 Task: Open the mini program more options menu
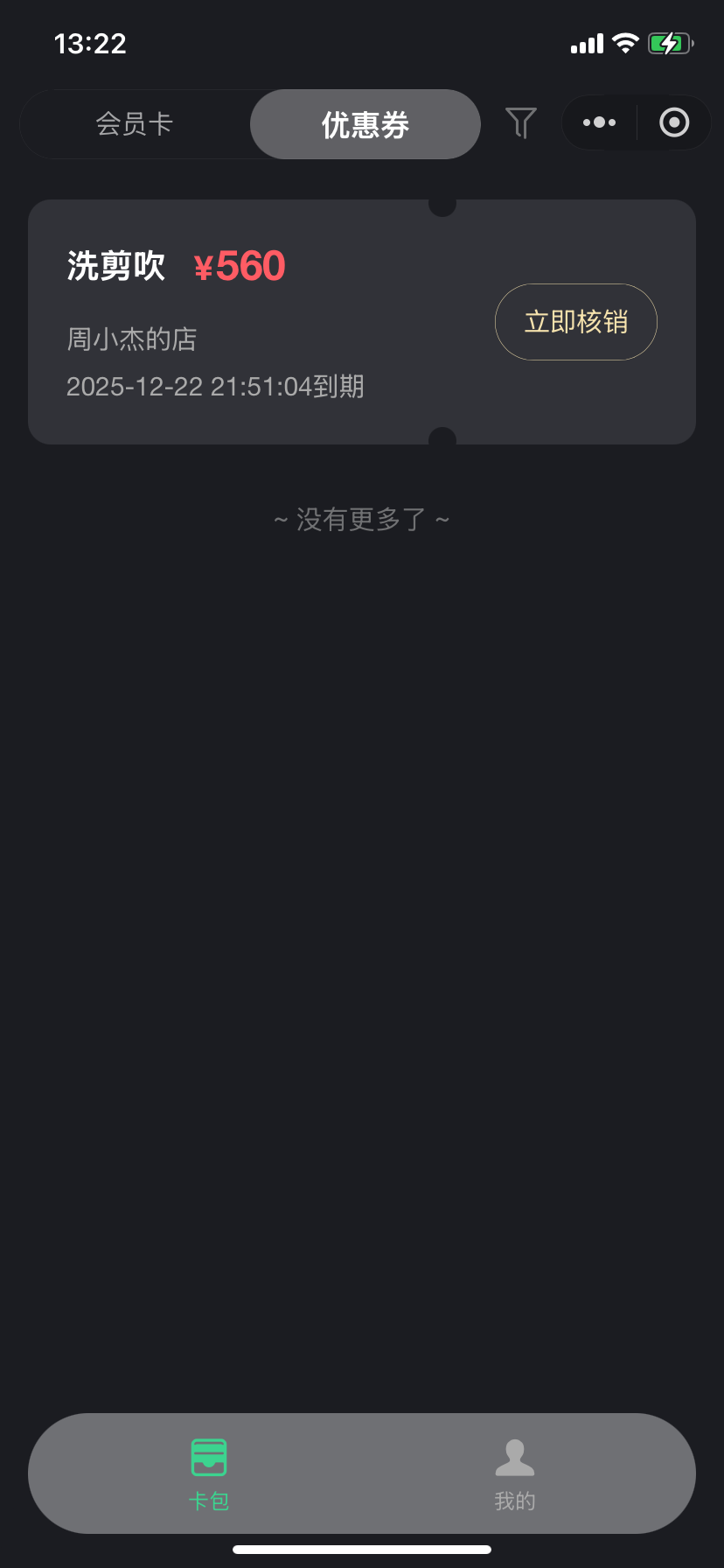coord(599,122)
